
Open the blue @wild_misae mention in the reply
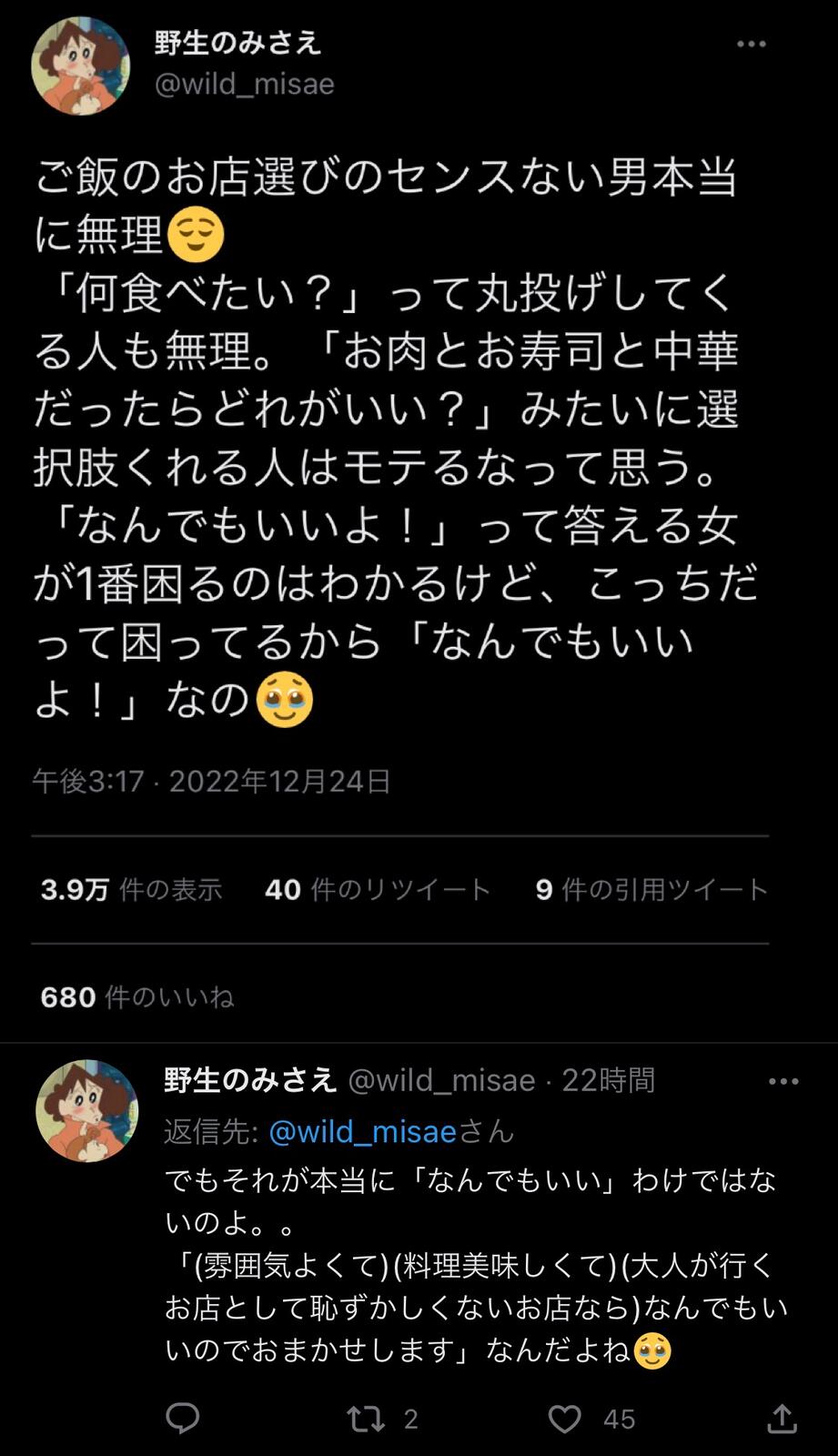[363, 1131]
